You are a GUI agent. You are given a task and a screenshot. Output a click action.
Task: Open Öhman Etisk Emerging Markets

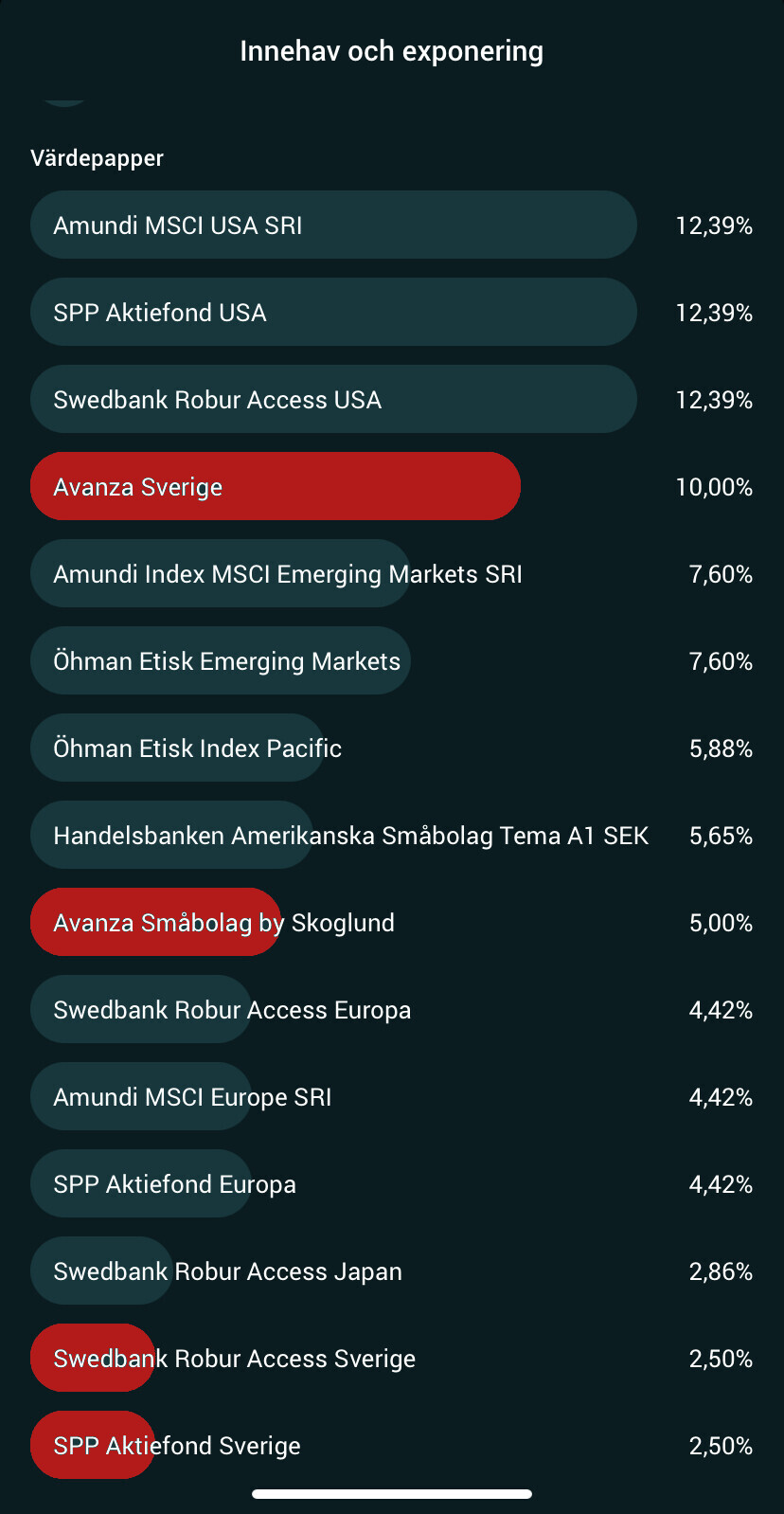point(227,661)
